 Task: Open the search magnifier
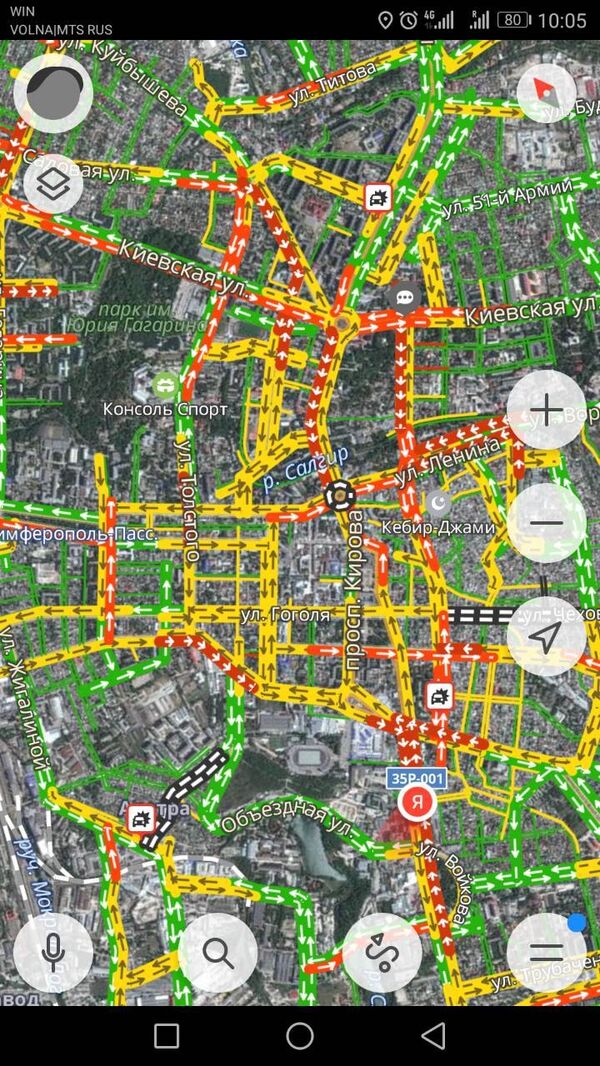(x=218, y=952)
